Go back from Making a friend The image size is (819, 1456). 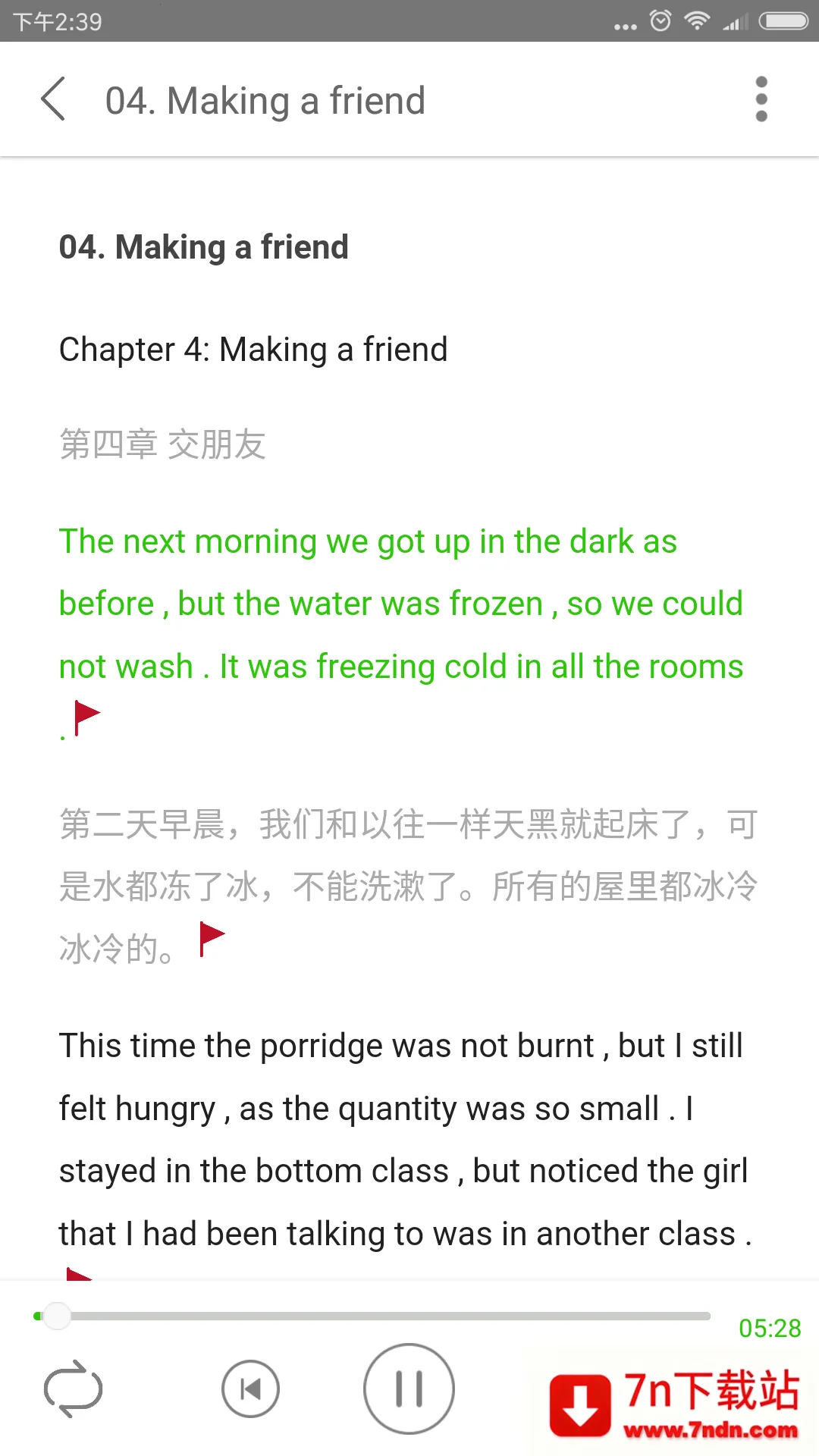click(53, 99)
